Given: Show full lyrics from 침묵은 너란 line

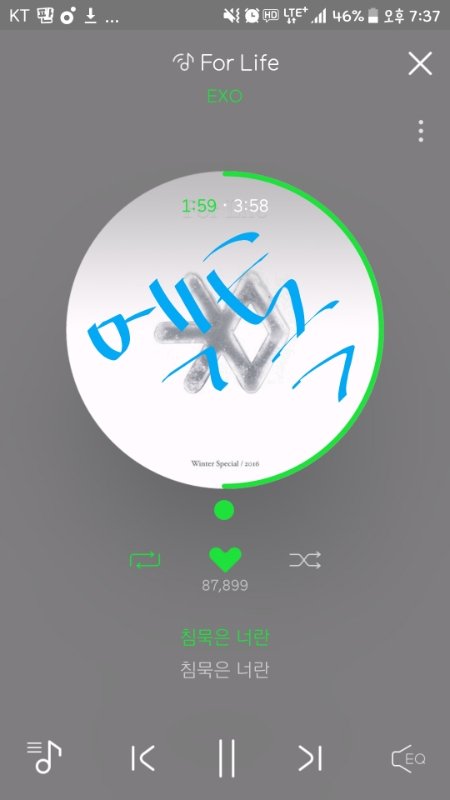Looking at the screenshot, I should coord(224,638).
